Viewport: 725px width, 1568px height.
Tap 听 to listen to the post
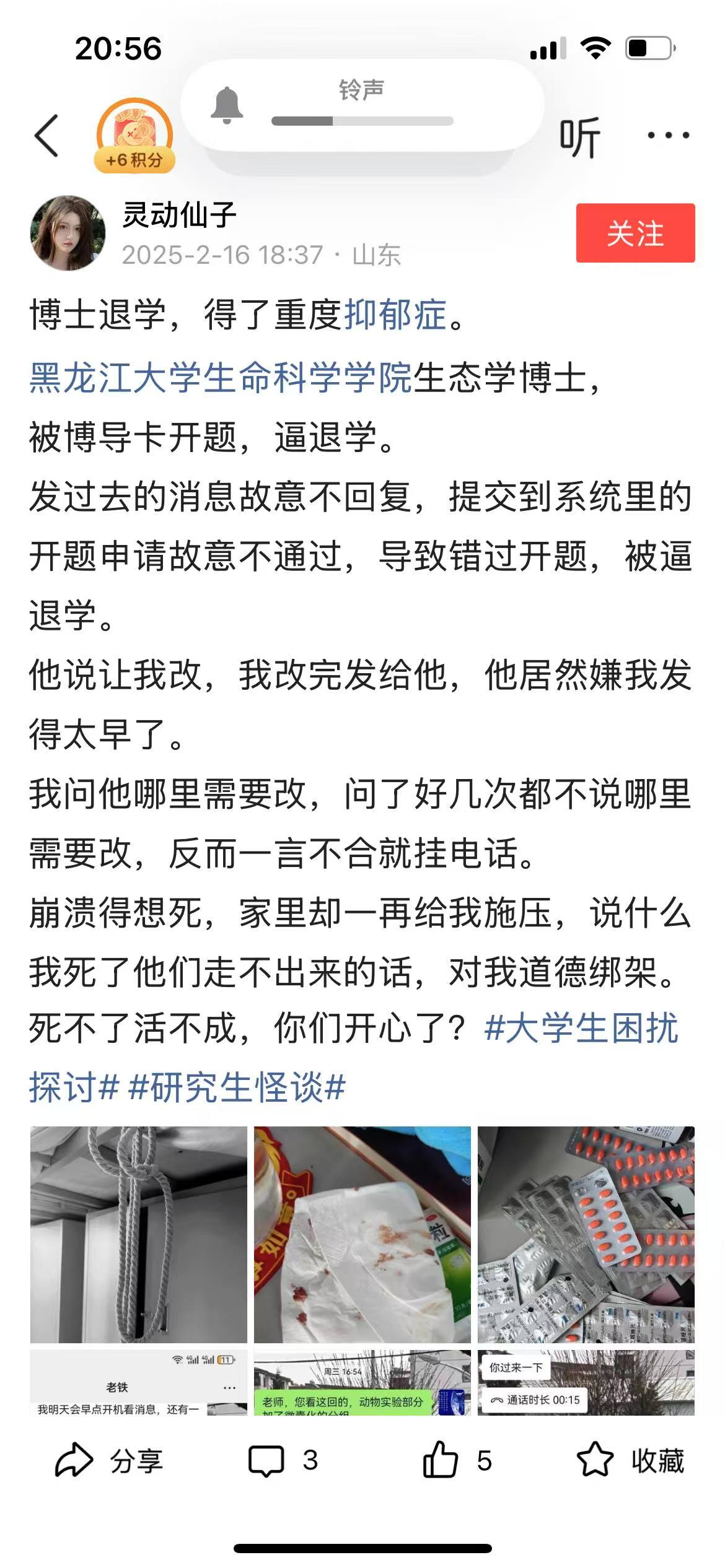pos(579,137)
